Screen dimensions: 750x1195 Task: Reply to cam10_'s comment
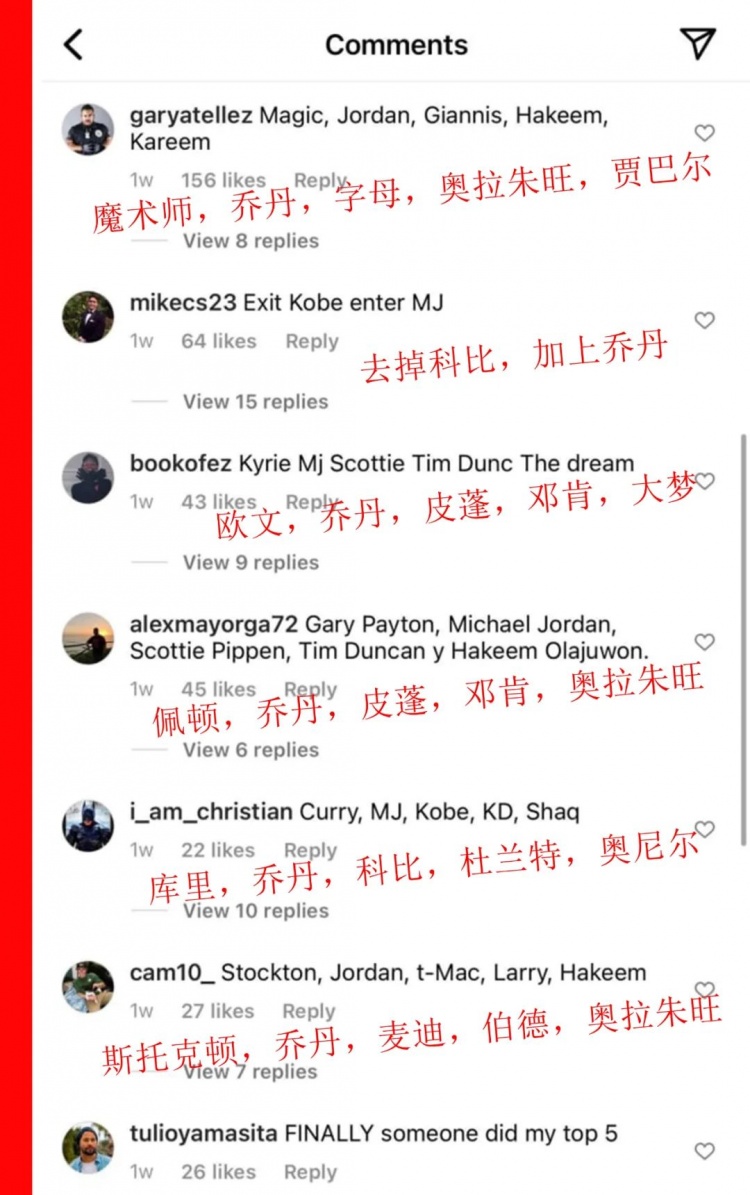coord(308,1012)
